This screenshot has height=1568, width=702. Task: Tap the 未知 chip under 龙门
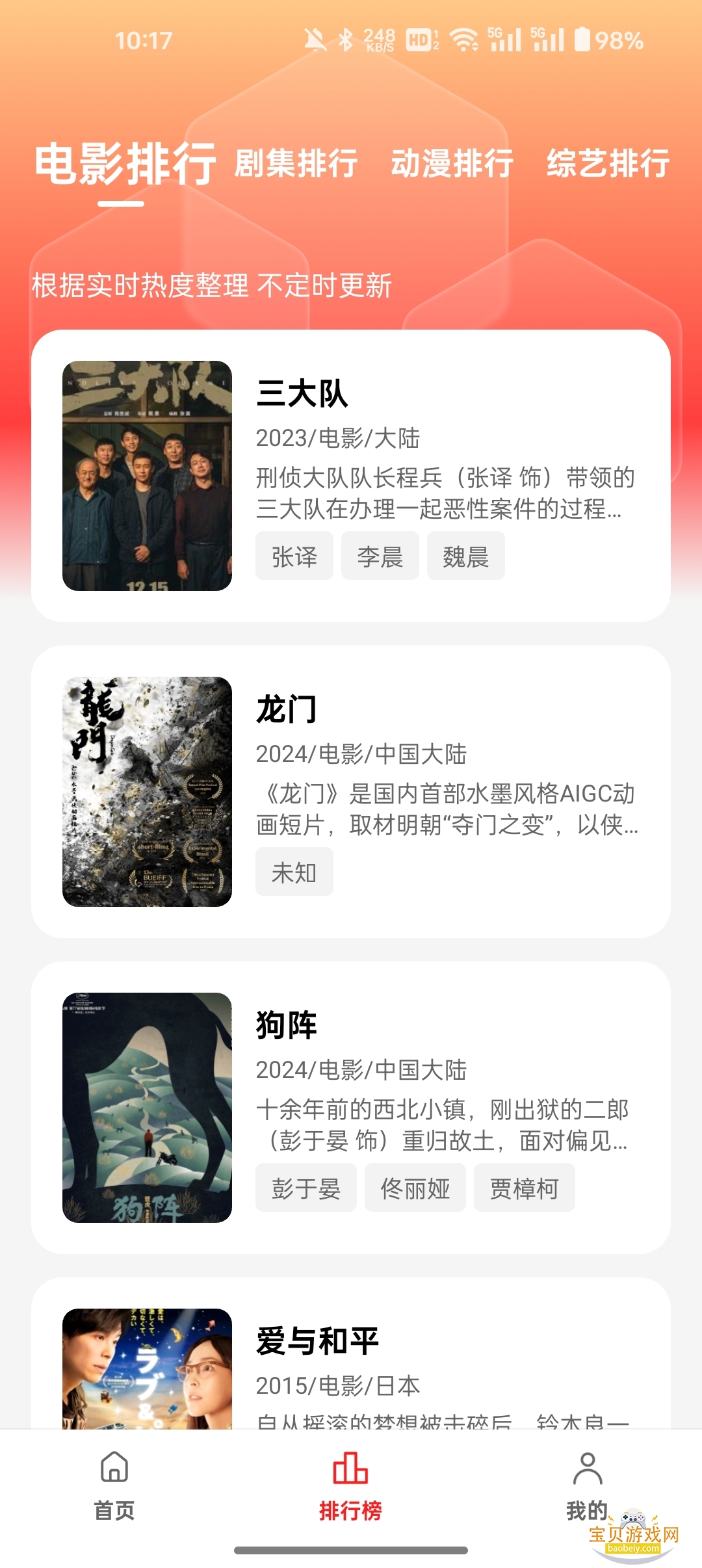click(x=294, y=872)
